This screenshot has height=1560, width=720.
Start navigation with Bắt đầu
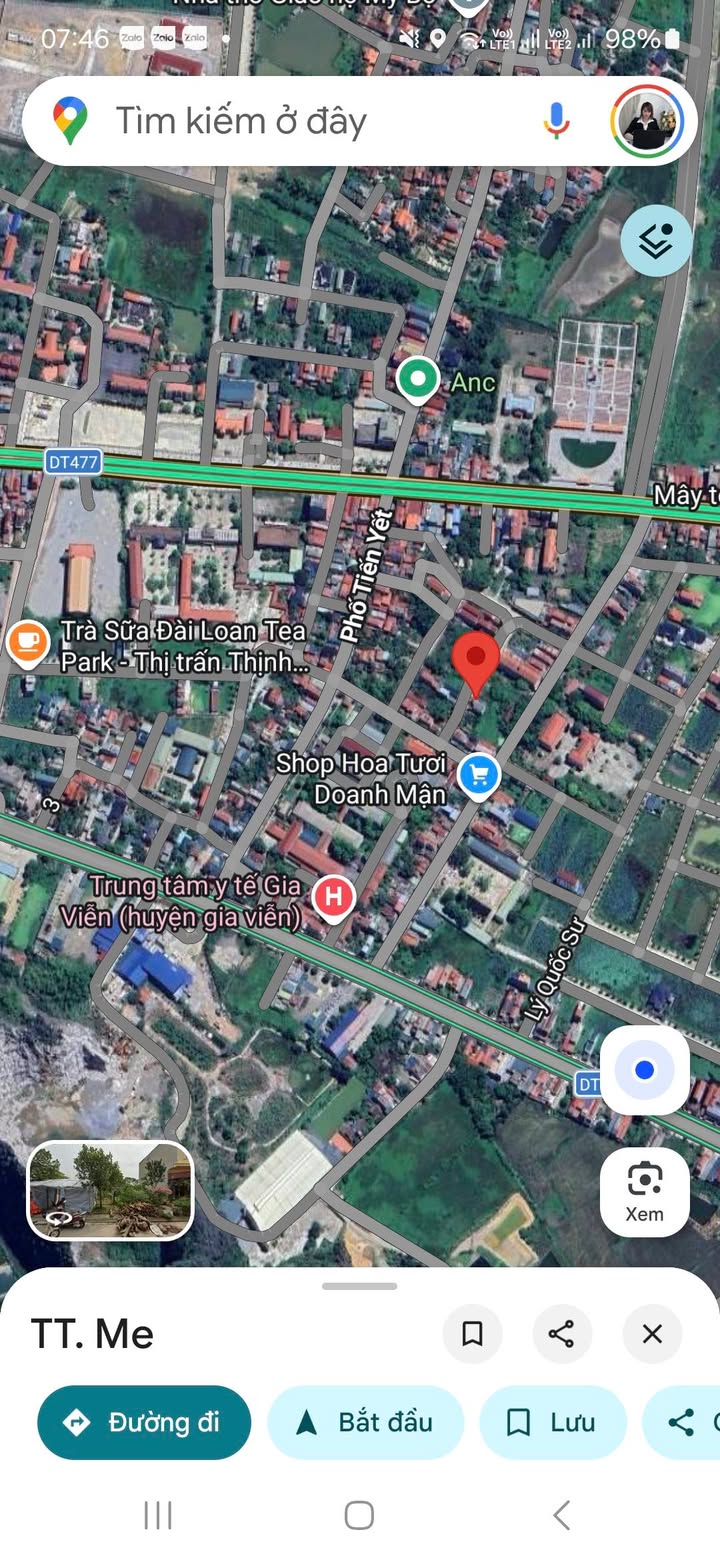(365, 1422)
